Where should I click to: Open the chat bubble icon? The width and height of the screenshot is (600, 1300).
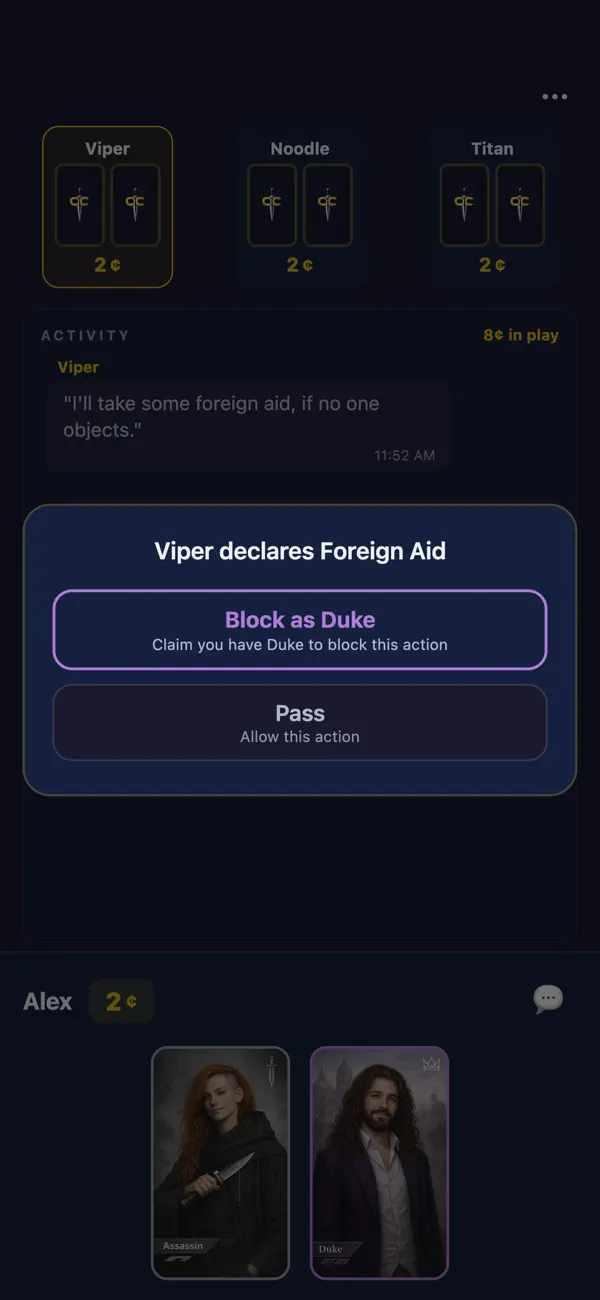click(548, 999)
